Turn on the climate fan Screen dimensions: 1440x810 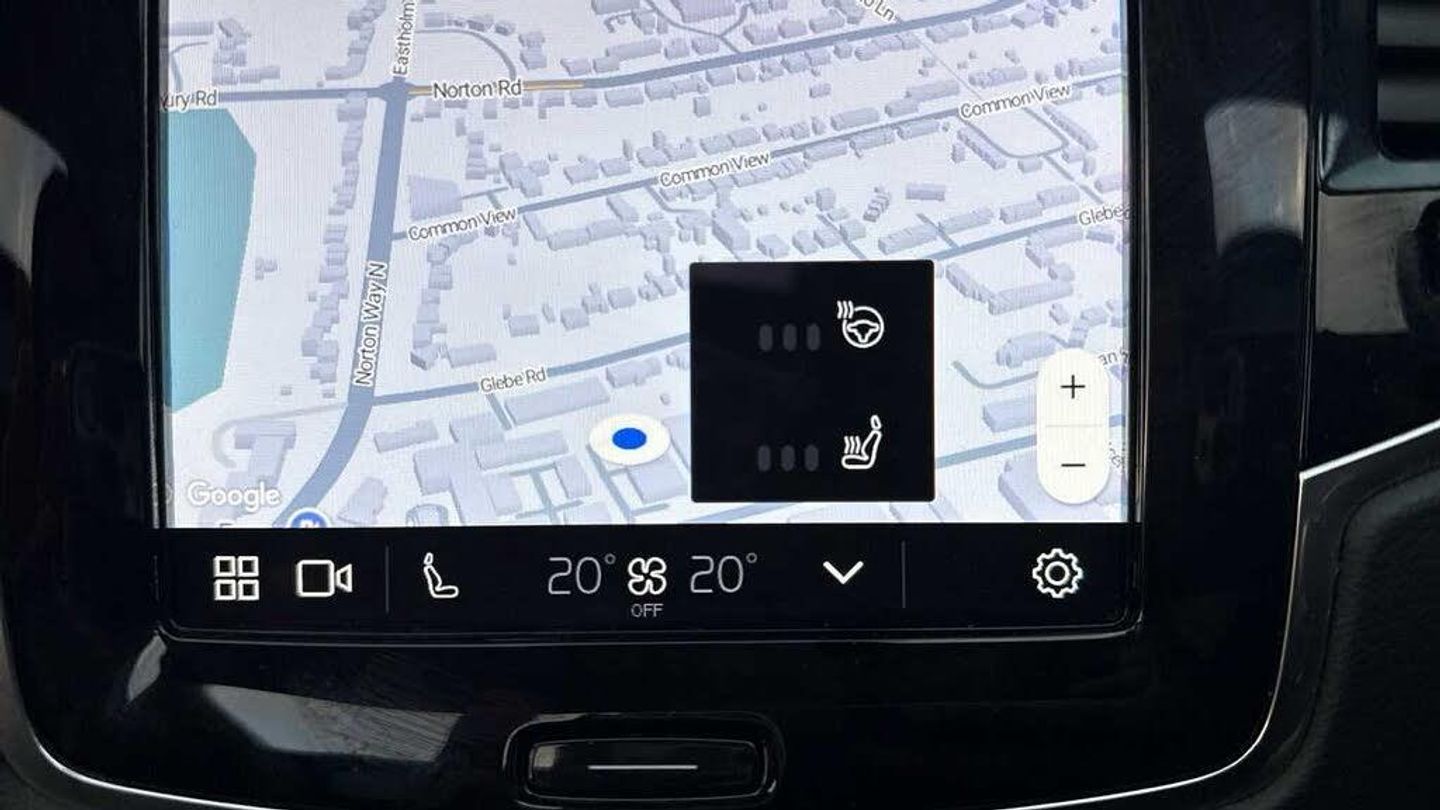647,578
